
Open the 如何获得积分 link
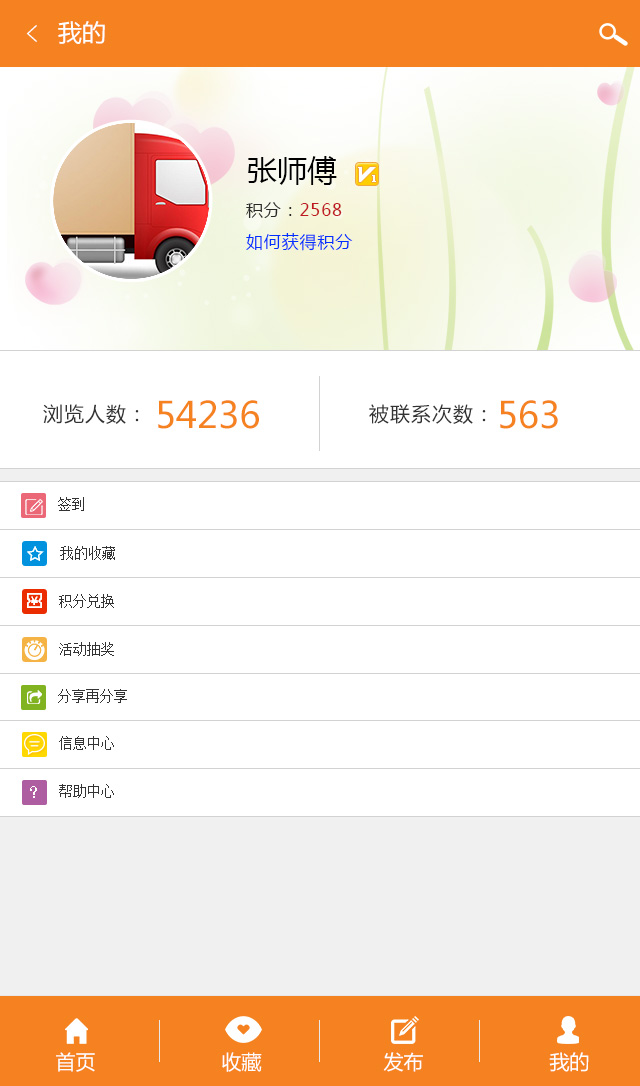tap(299, 242)
